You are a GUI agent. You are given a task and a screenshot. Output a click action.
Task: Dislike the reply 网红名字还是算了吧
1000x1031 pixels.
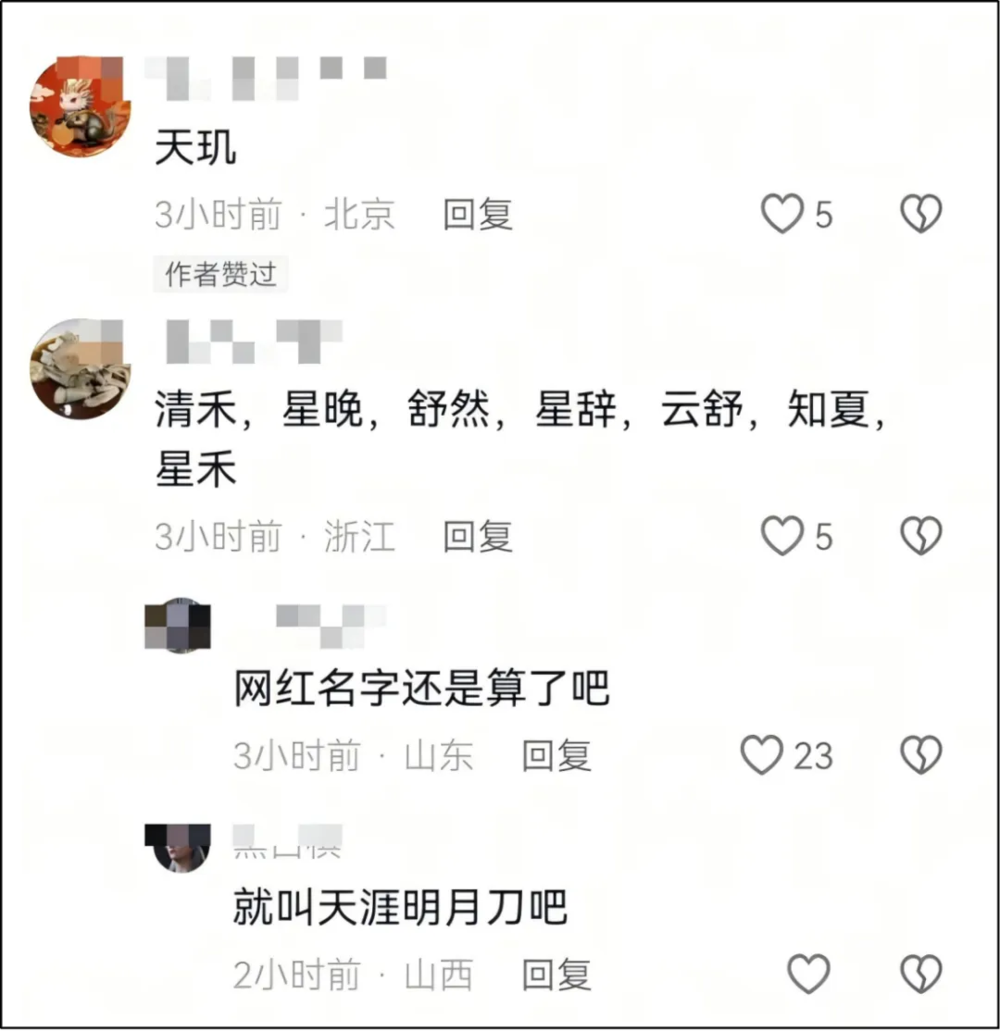pos(921,755)
